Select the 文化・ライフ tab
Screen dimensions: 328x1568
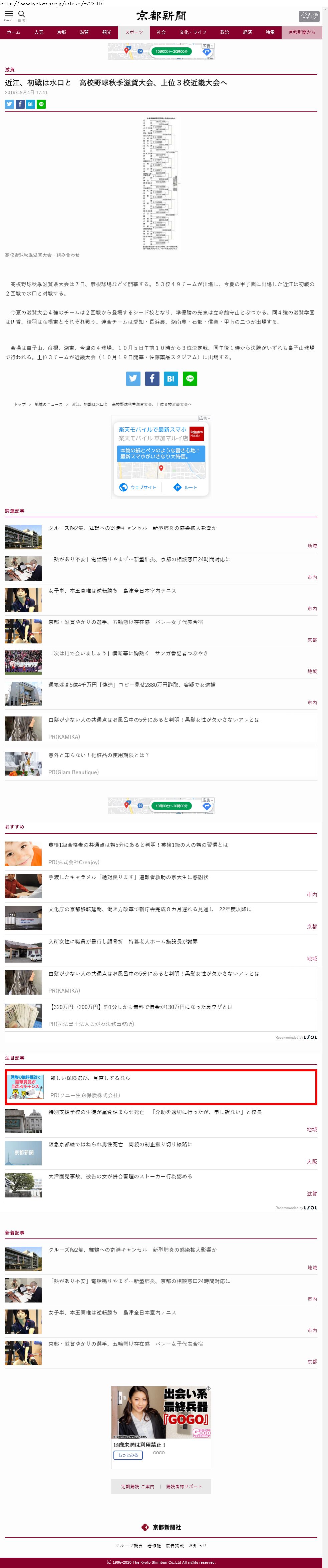(193, 32)
